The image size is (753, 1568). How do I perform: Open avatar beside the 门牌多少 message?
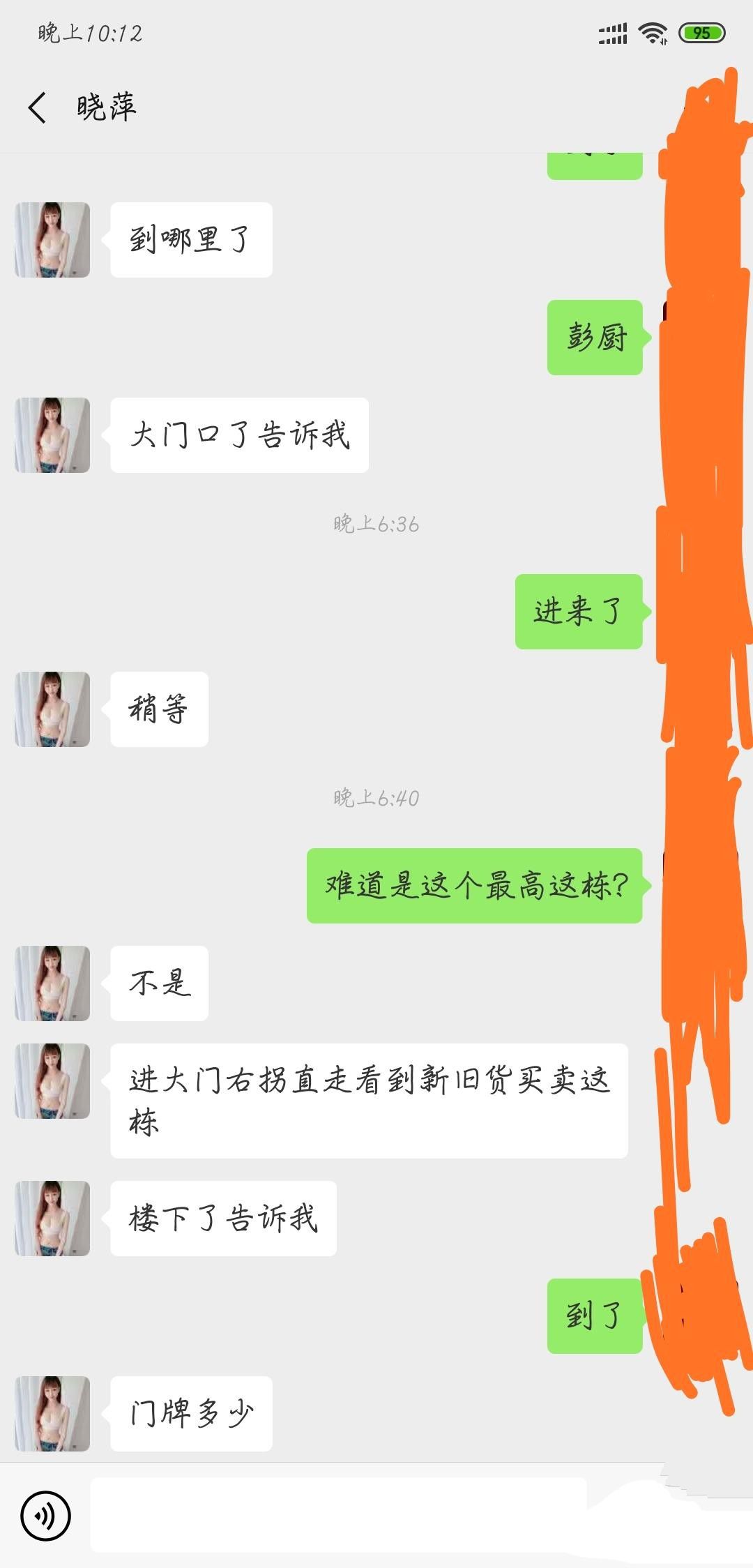click(52, 1413)
